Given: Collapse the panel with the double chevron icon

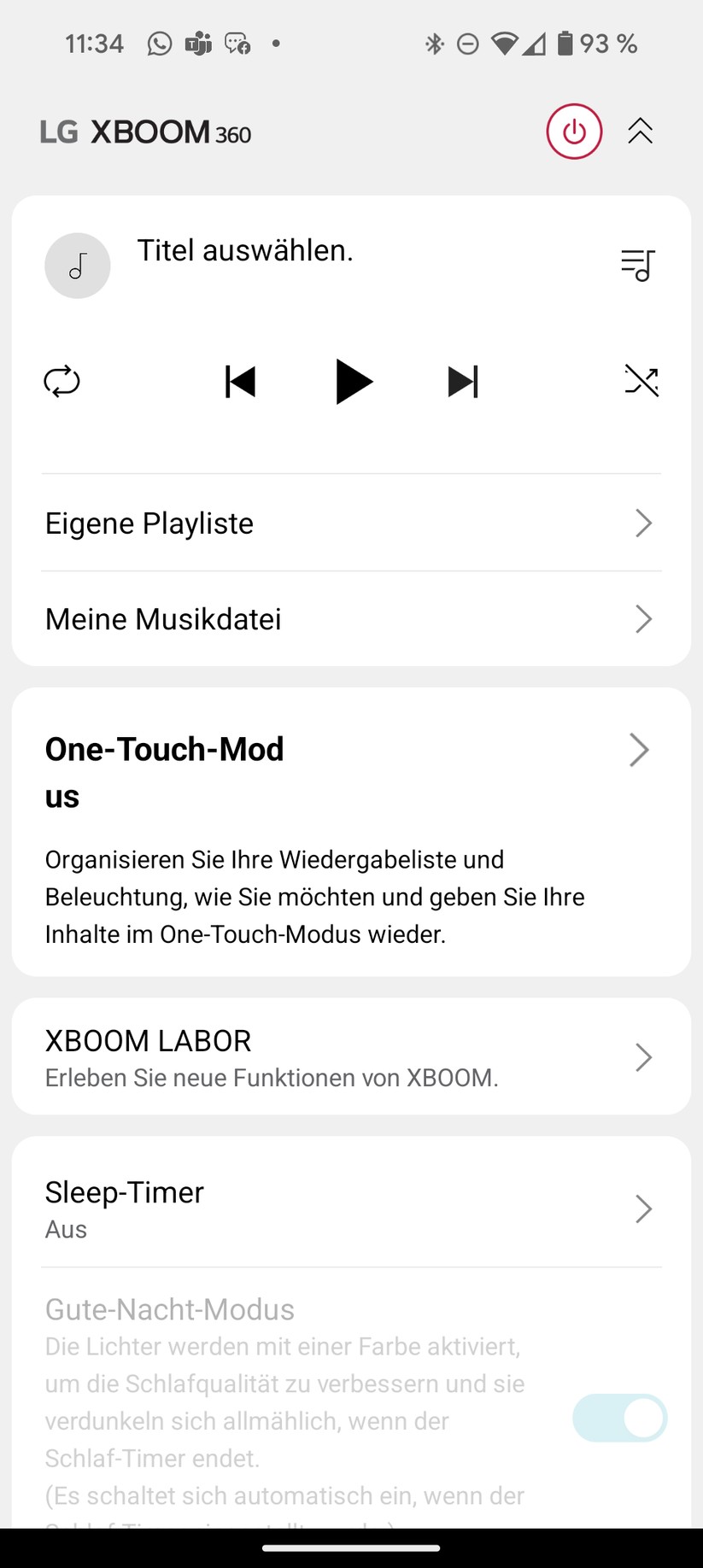Looking at the screenshot, I should (640, 132).
